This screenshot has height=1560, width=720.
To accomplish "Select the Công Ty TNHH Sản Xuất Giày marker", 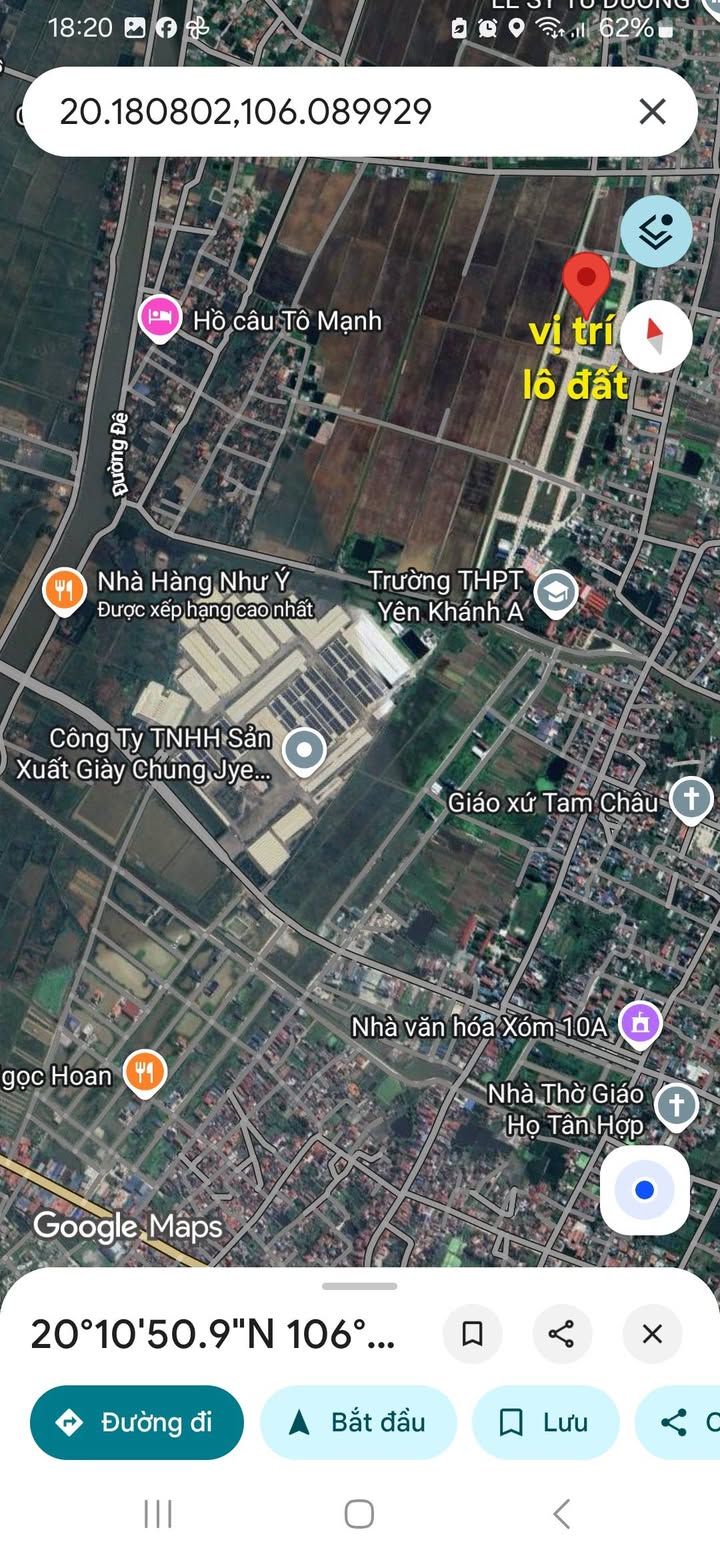I will pos(304,751).
